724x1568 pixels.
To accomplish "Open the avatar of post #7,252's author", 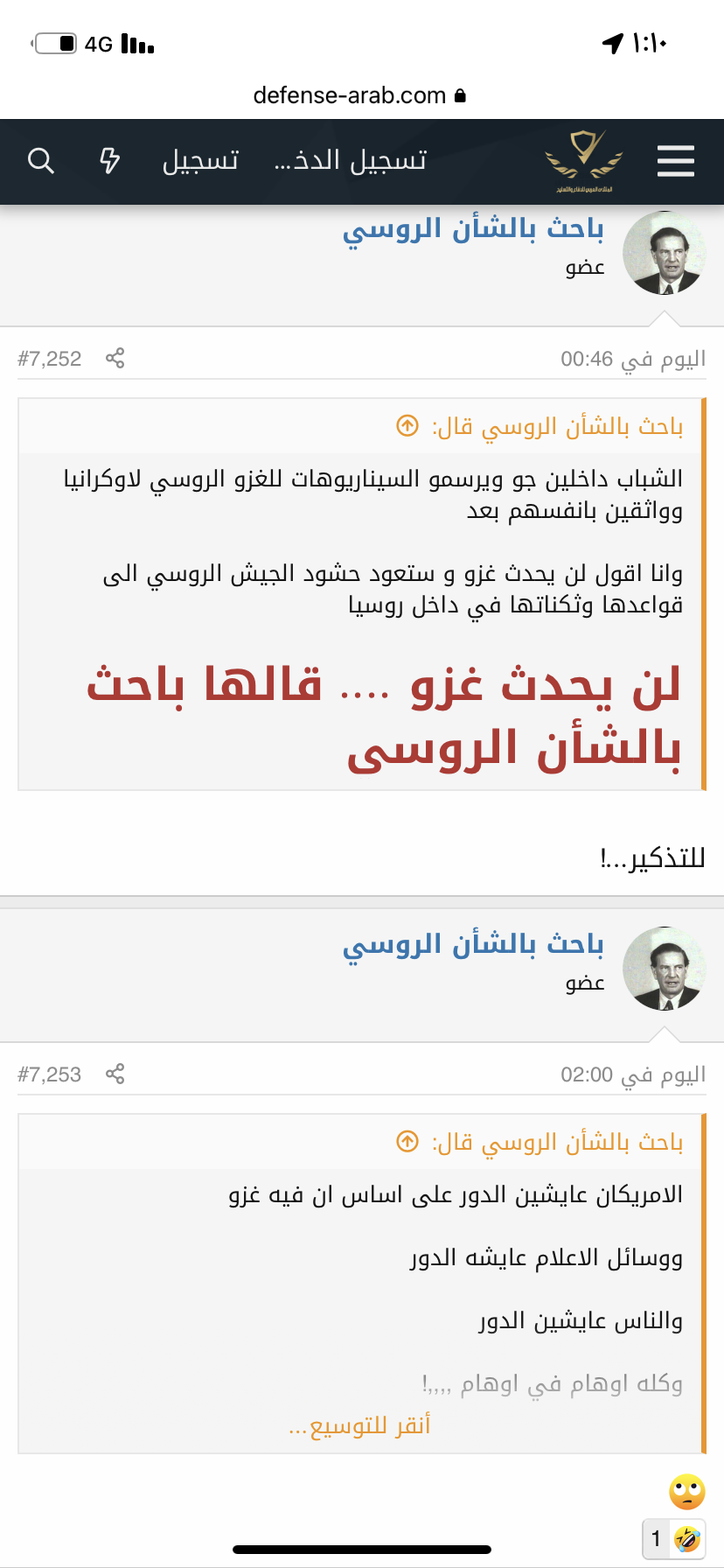I will [664, 253].
